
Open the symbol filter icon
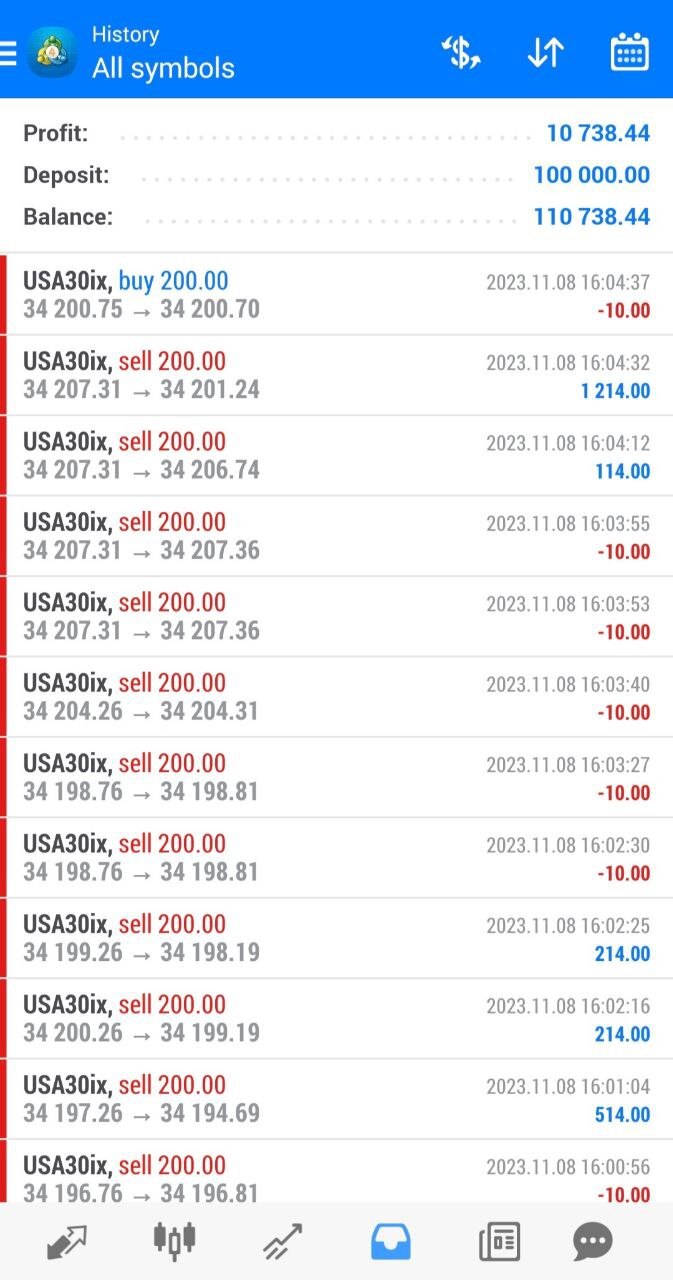click(461, 52)
